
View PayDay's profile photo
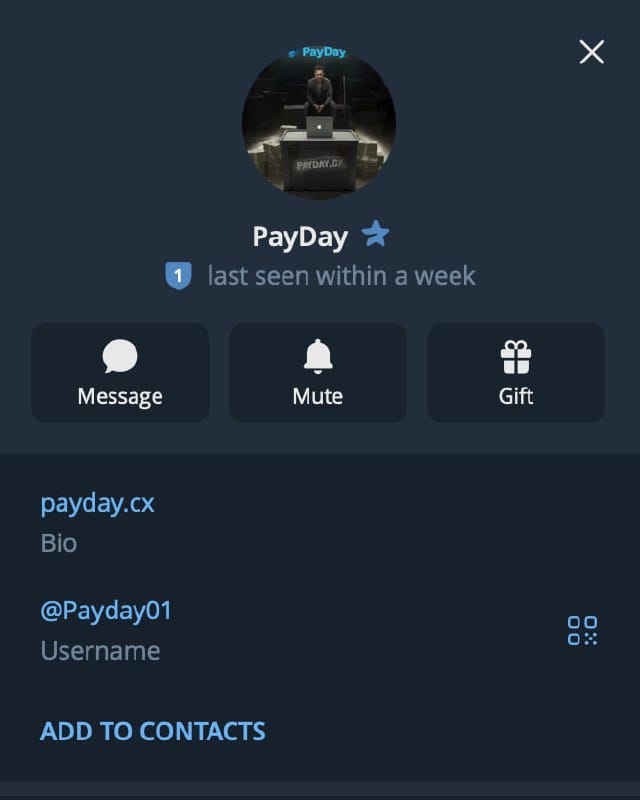[319, 122]
